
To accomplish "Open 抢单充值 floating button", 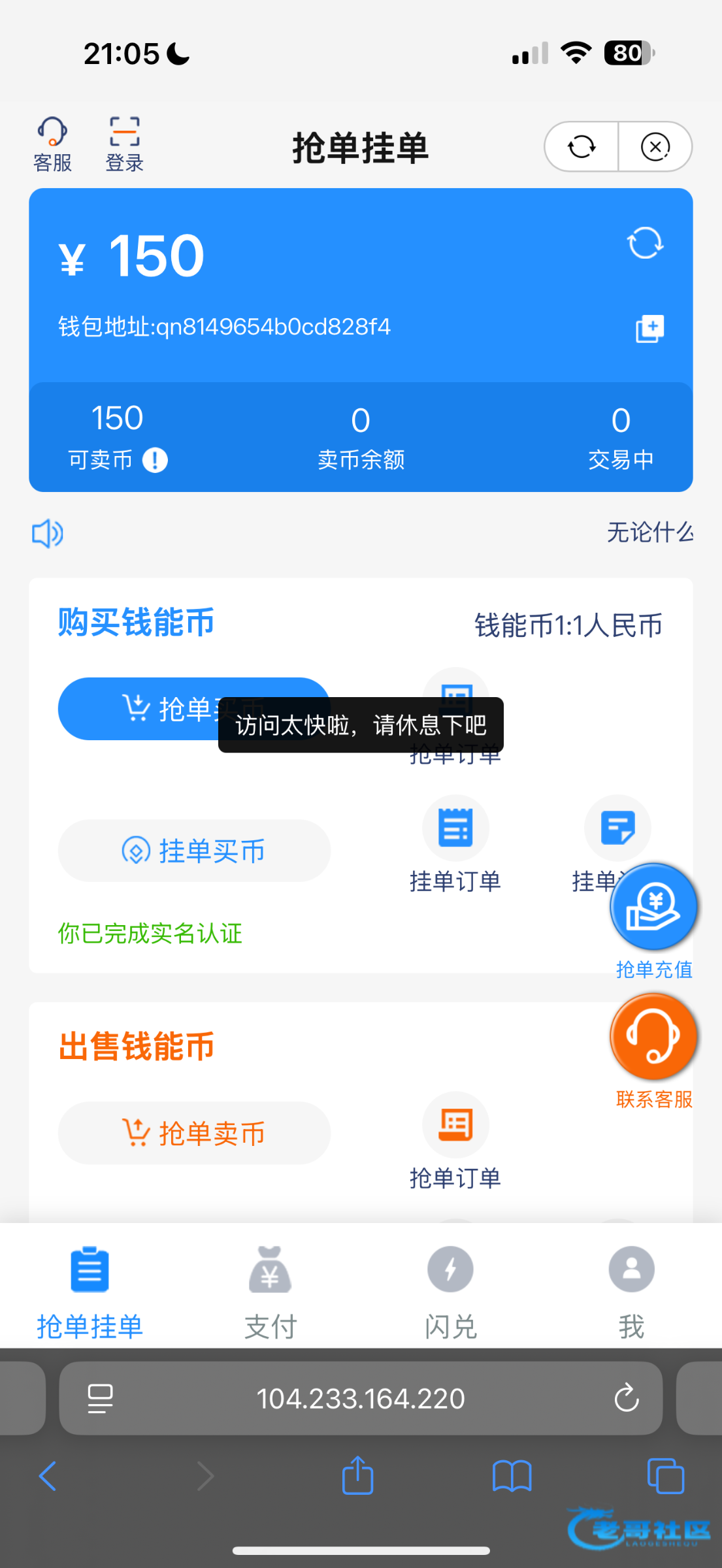I will pos(654,921).
